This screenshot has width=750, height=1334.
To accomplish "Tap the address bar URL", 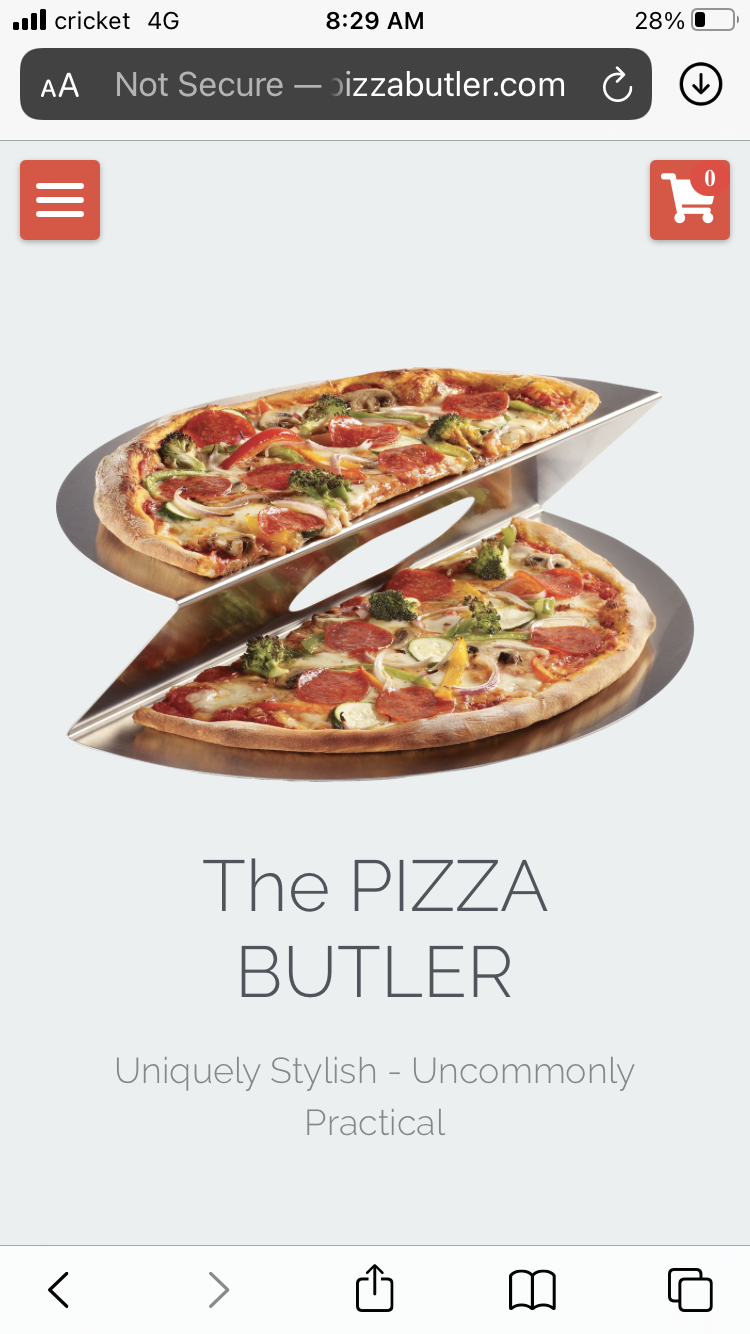I will [x=340, y=85].
